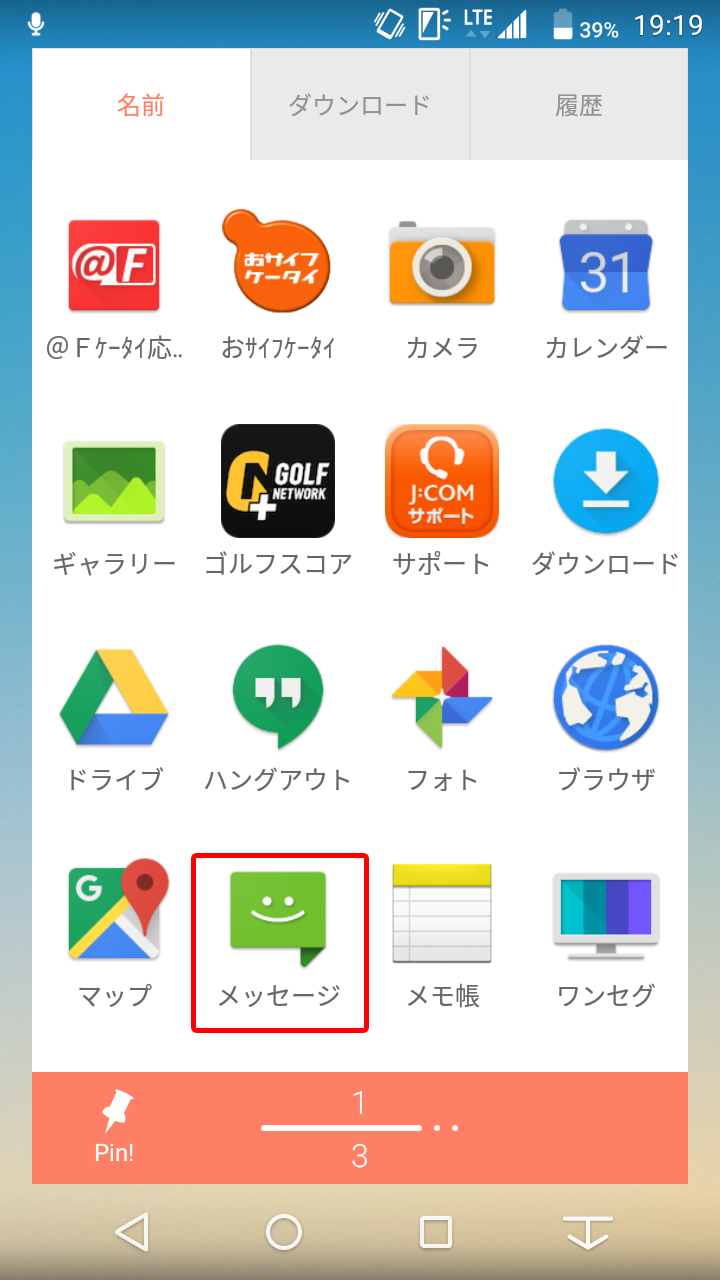
Task: Open Google ドライブ
Action: click(114, 698)
